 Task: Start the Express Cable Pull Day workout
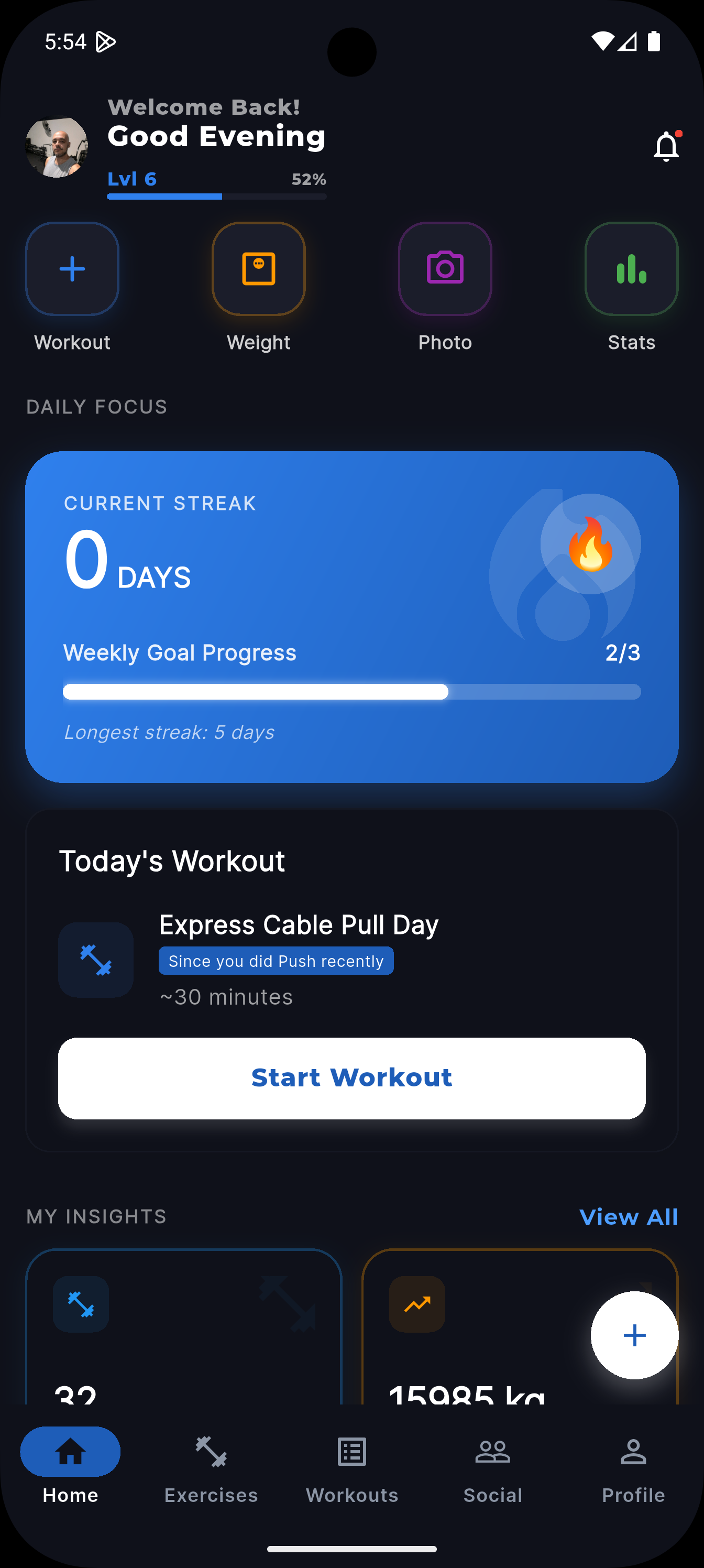click(x=351, y=1077)
